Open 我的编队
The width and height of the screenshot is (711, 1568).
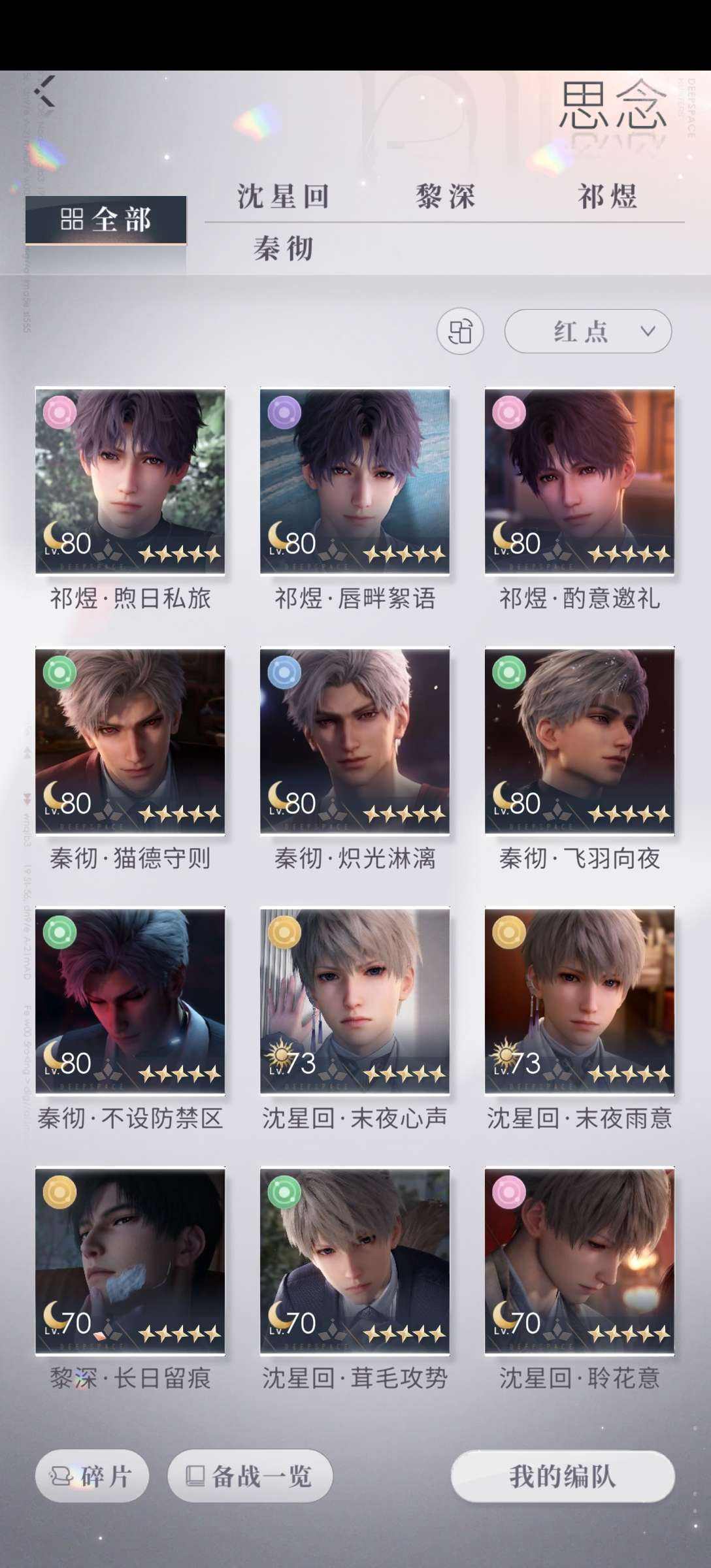pos(563,1477)
